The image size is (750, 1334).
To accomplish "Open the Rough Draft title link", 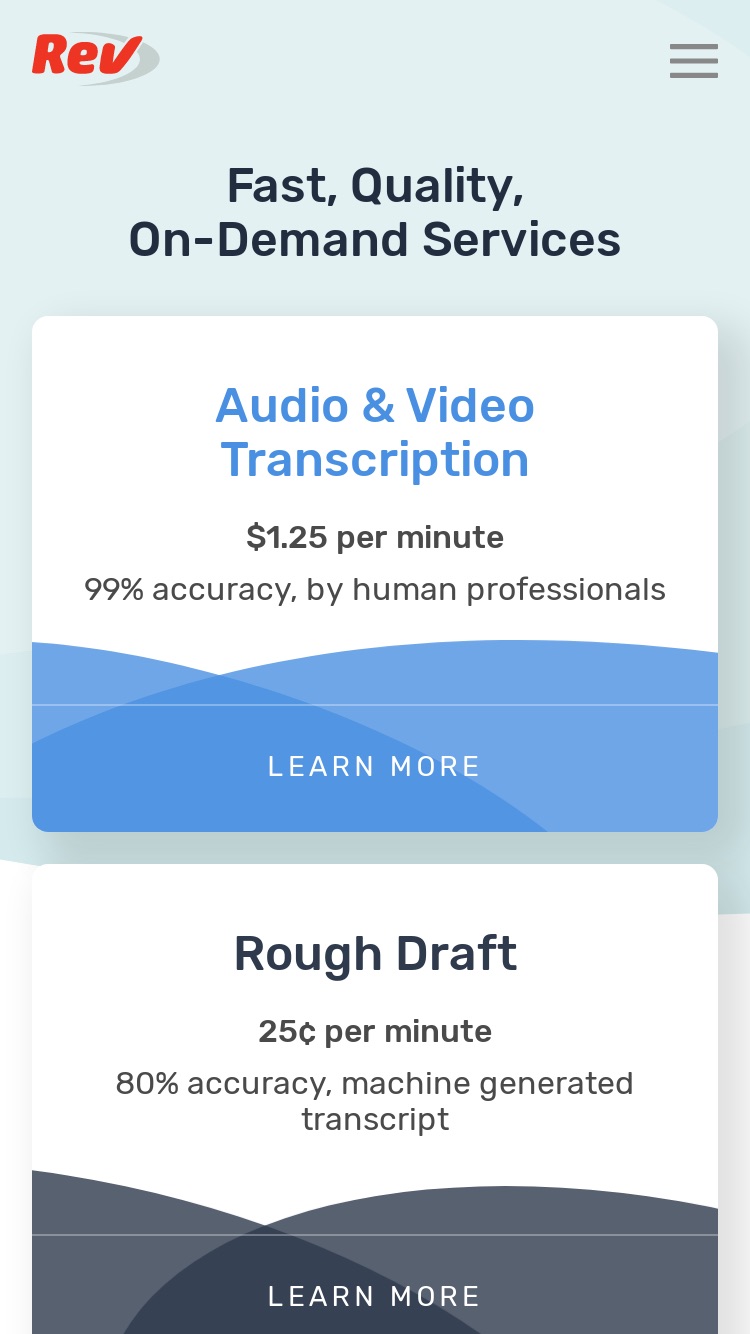I will point(375,954).
